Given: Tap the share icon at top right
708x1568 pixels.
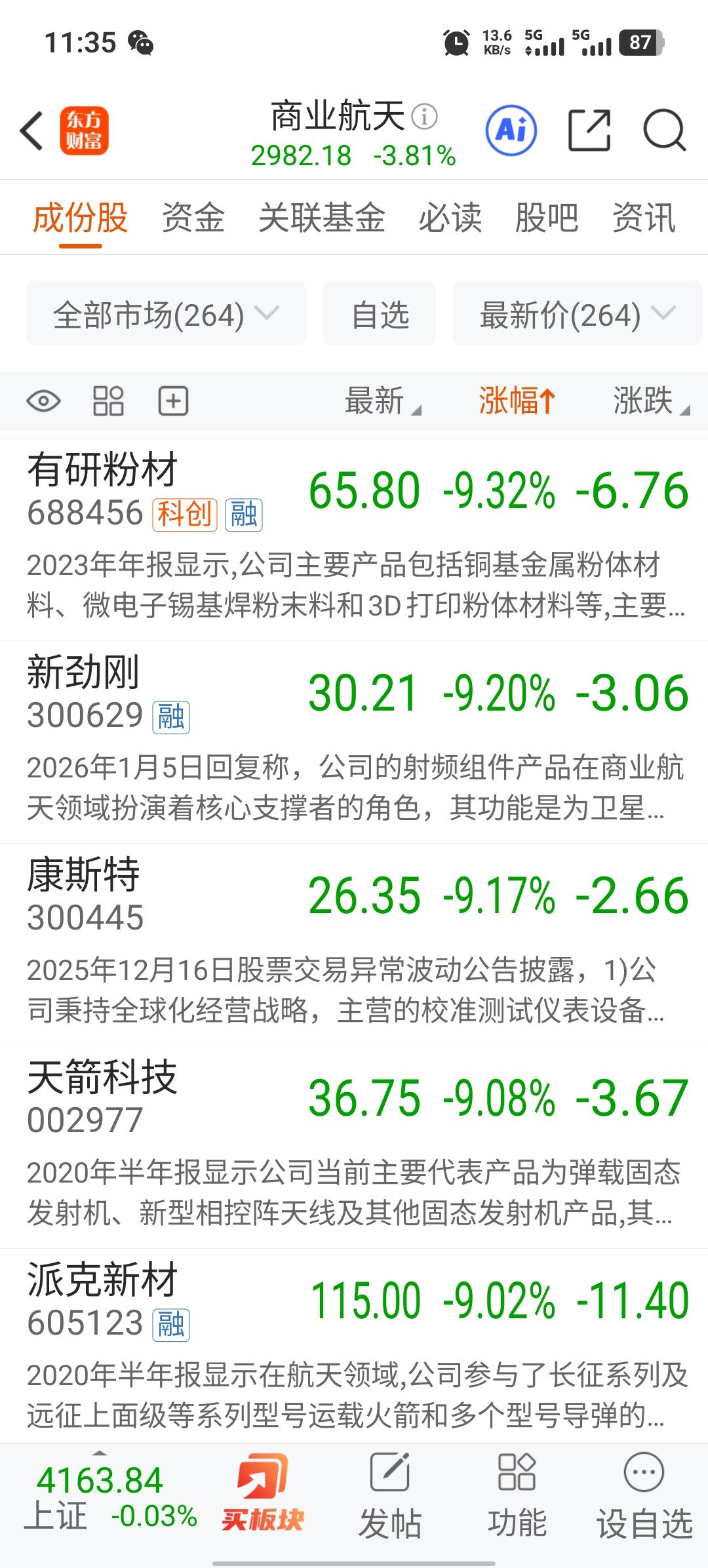Looking at the screenshot, I should pos(592,130).
